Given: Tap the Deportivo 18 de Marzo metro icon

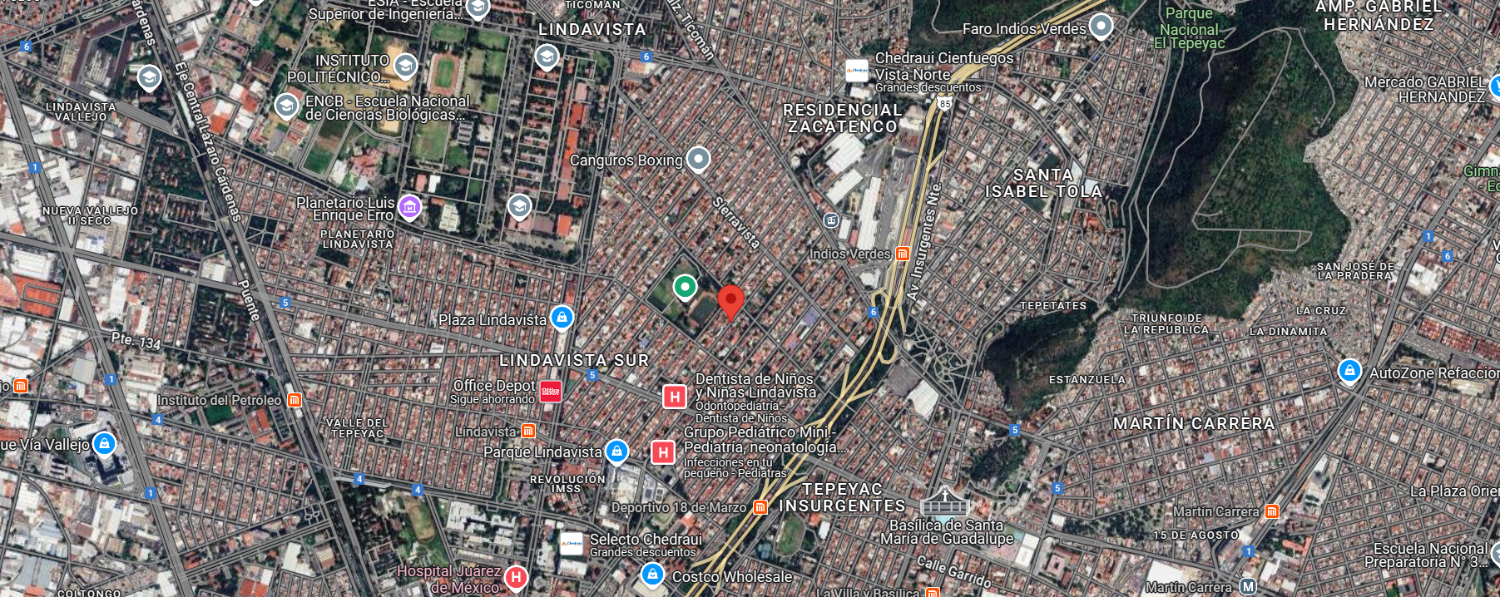Looking at the screenshot, I should tap(761, 507).
